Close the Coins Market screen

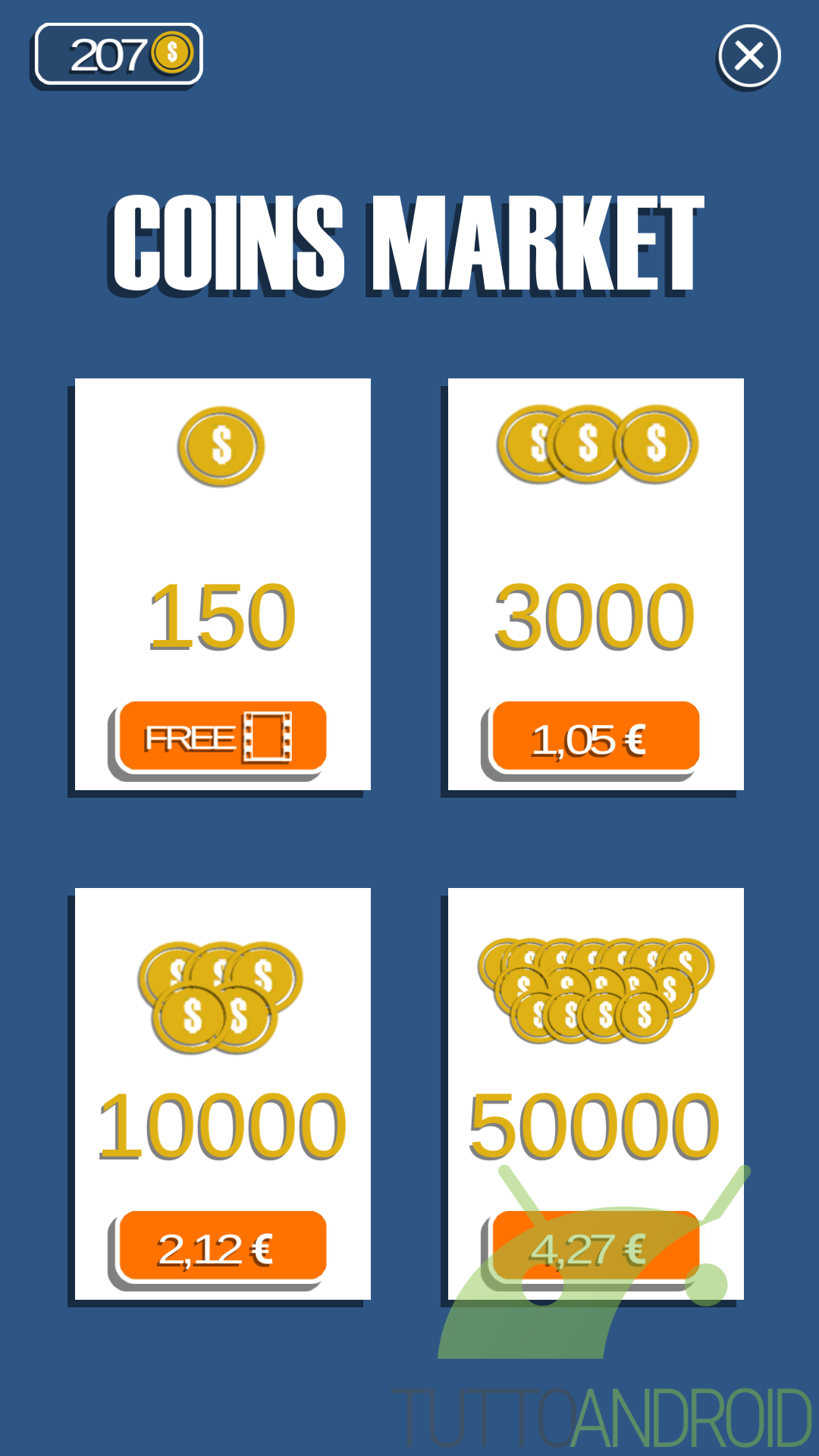(749, 56)
